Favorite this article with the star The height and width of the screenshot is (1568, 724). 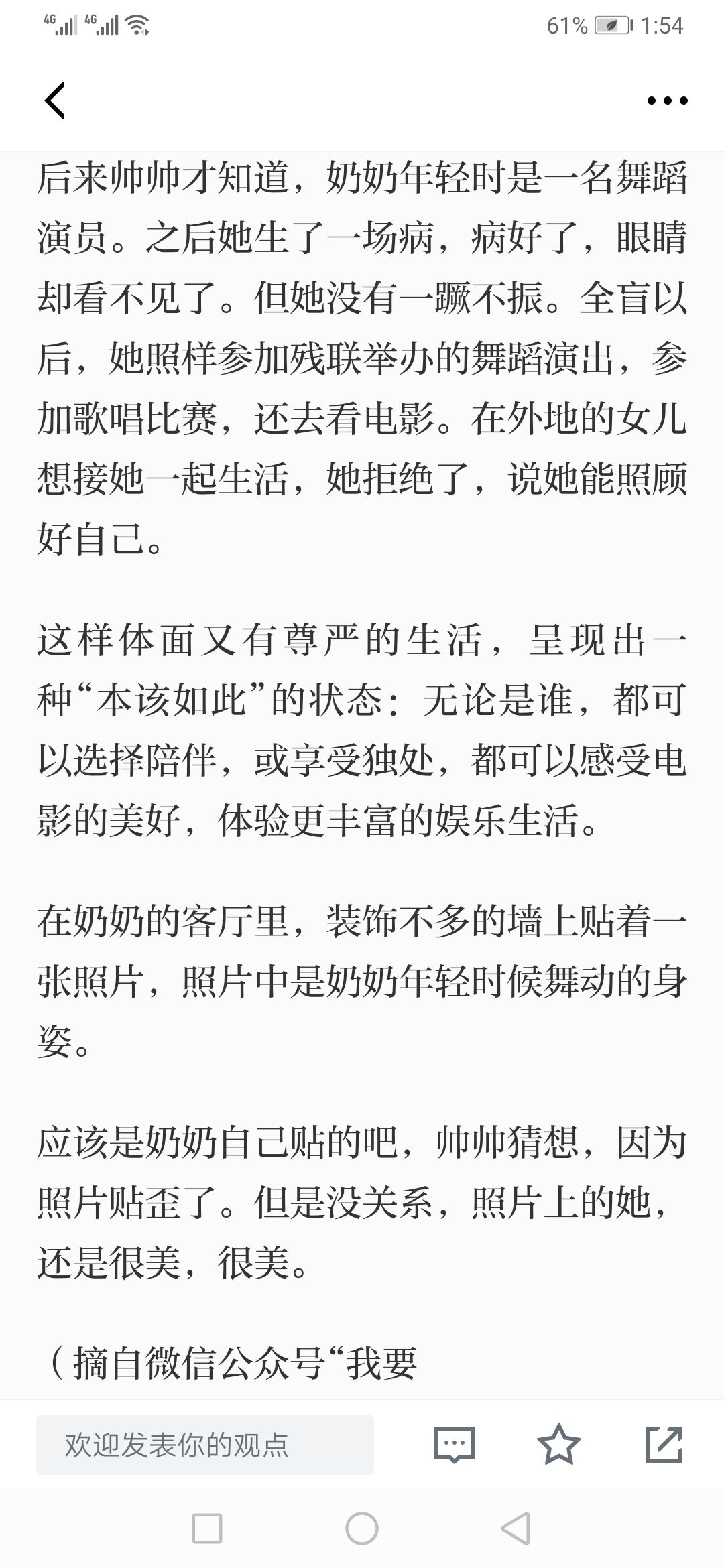[x=559, y=1445]
